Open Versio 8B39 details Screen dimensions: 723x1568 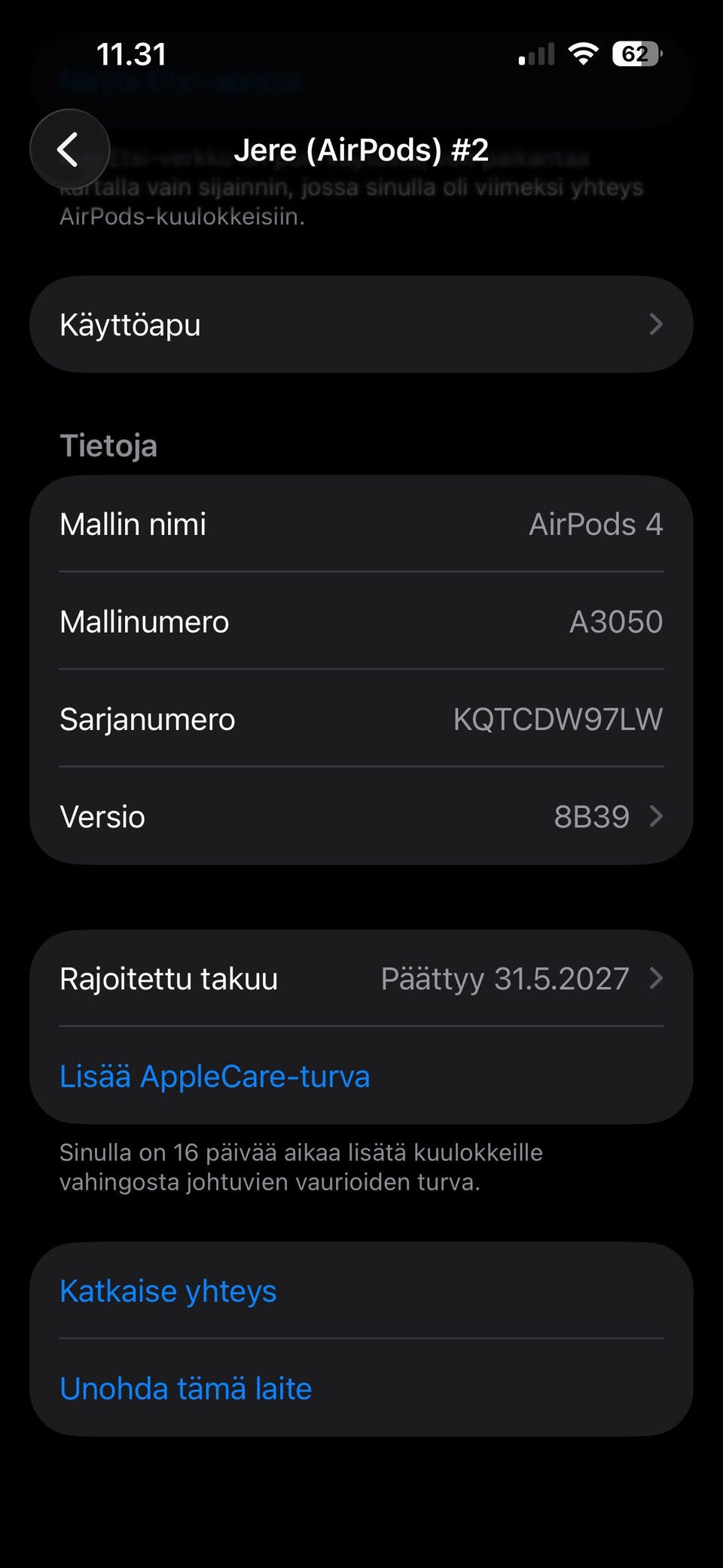point(361,816)
